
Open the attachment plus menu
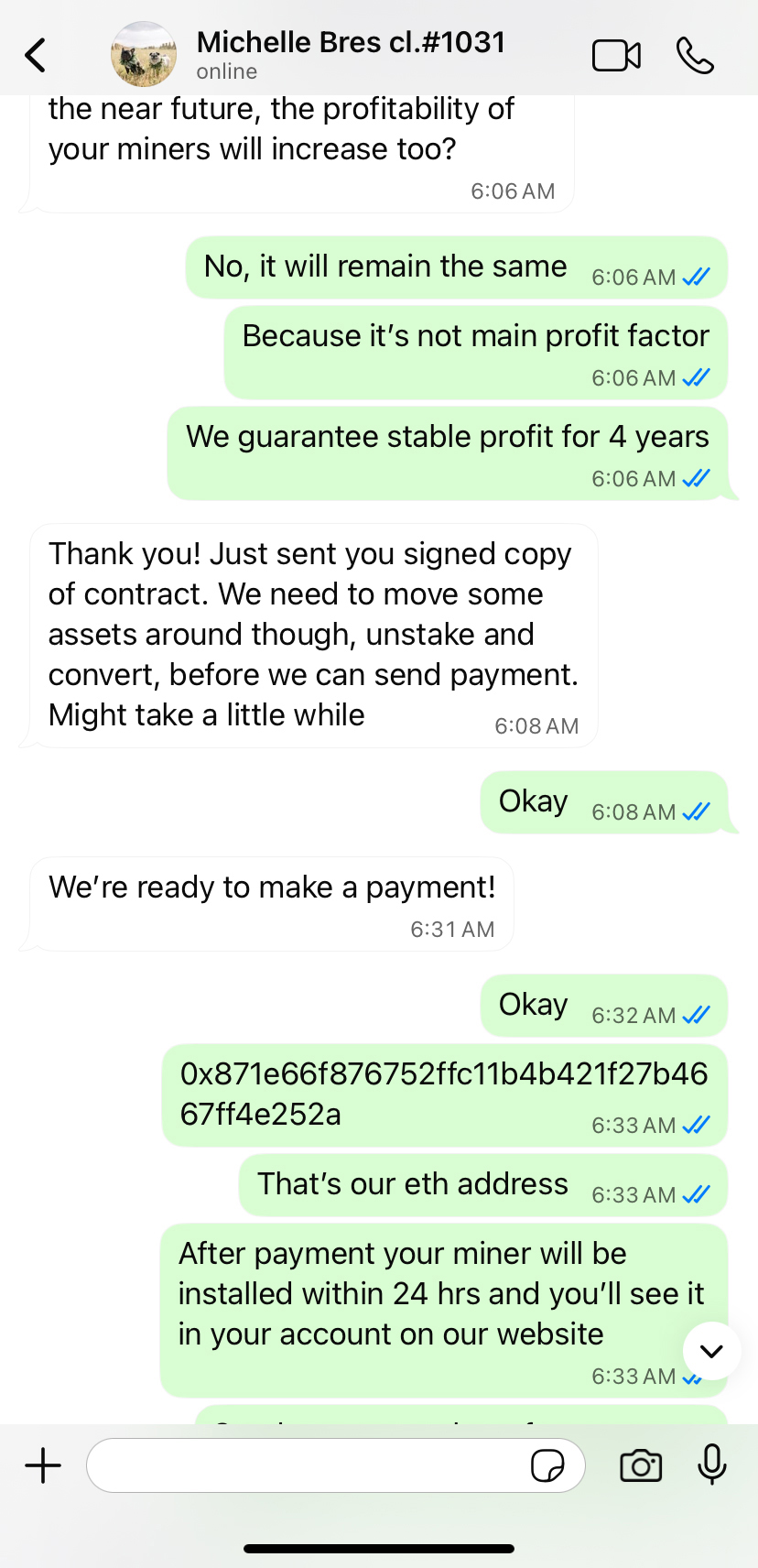[x=43, y=1465]
